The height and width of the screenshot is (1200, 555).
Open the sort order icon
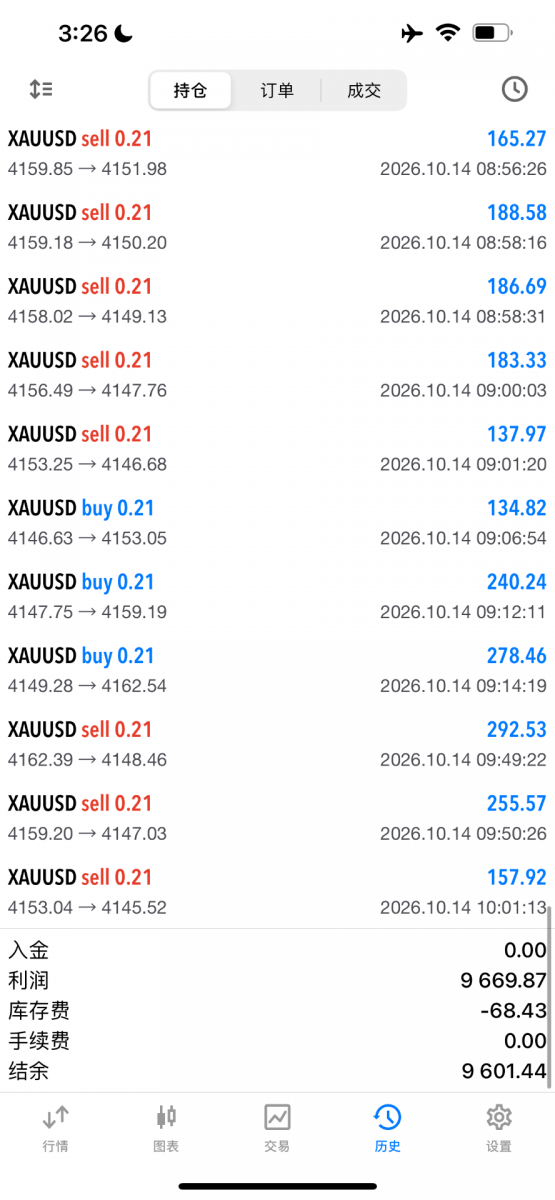(x=41, y=89)
